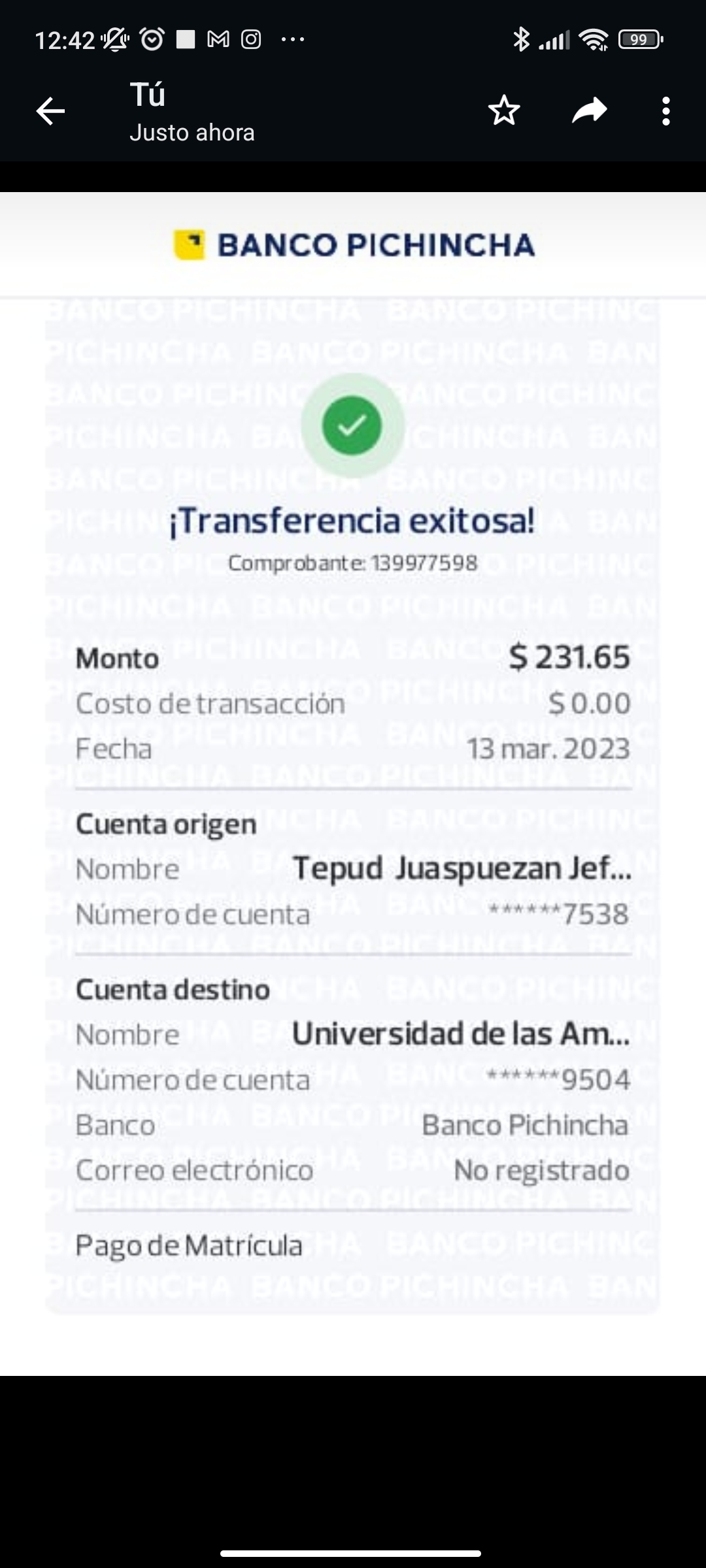
Task: Open the three-dot overflow menu
Action: click(x=665, y=111)
